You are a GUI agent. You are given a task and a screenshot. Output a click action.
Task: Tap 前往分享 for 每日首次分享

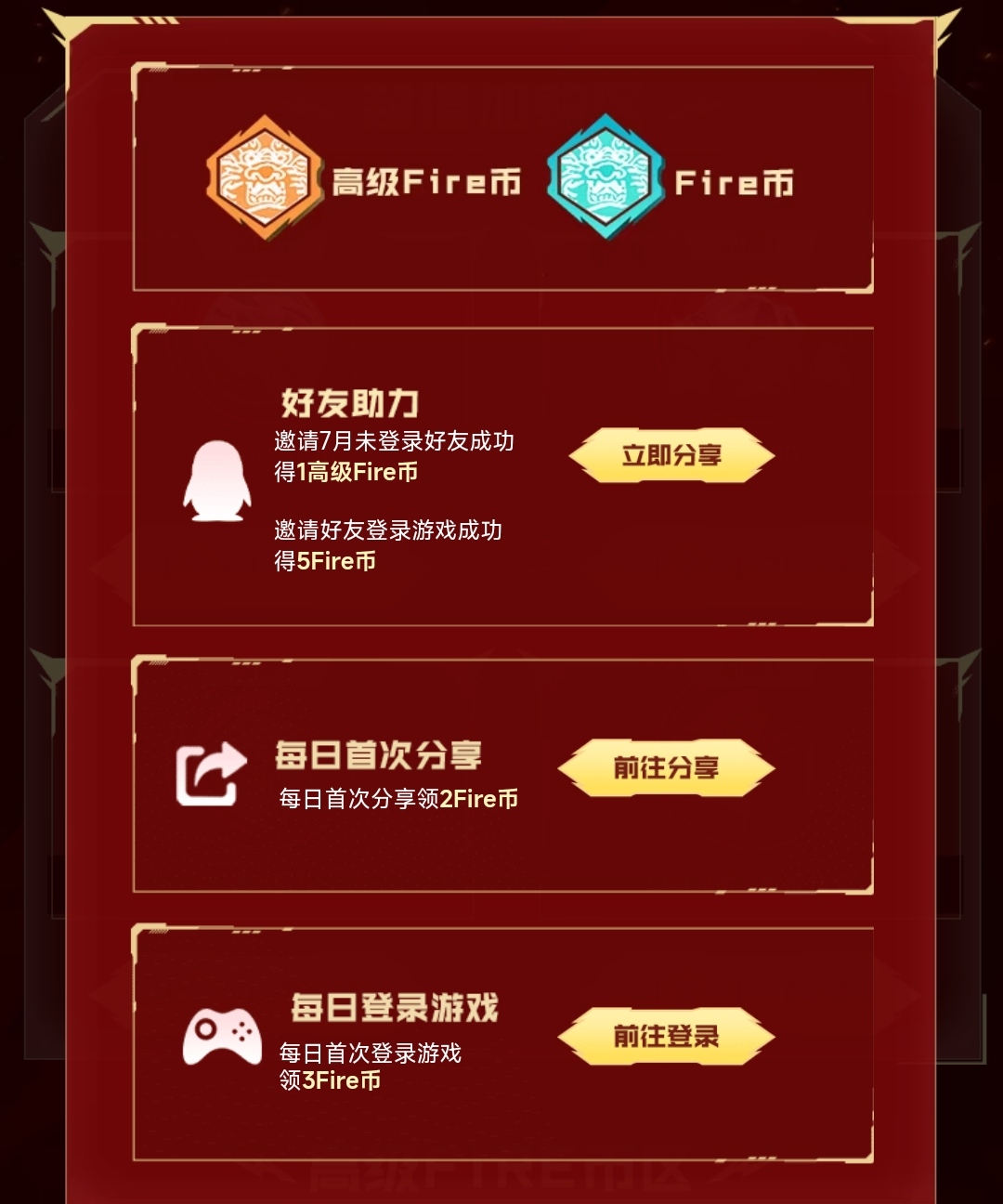666,768
